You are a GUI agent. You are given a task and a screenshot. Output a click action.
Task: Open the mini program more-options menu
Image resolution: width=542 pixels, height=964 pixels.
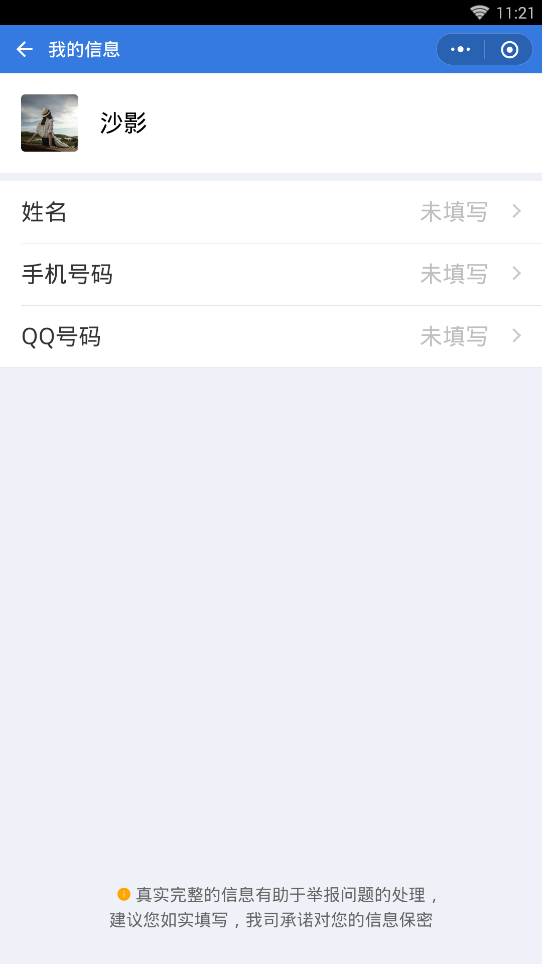460,49
